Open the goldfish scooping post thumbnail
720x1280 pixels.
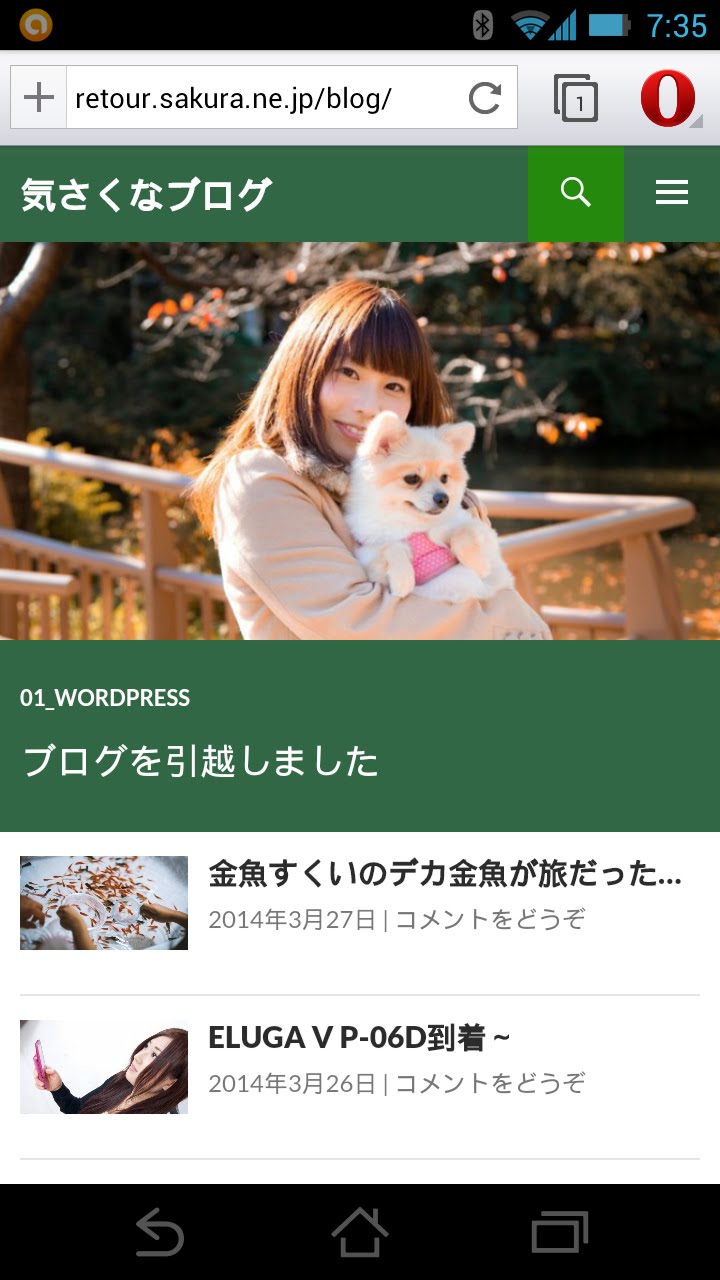coord(104,903)
